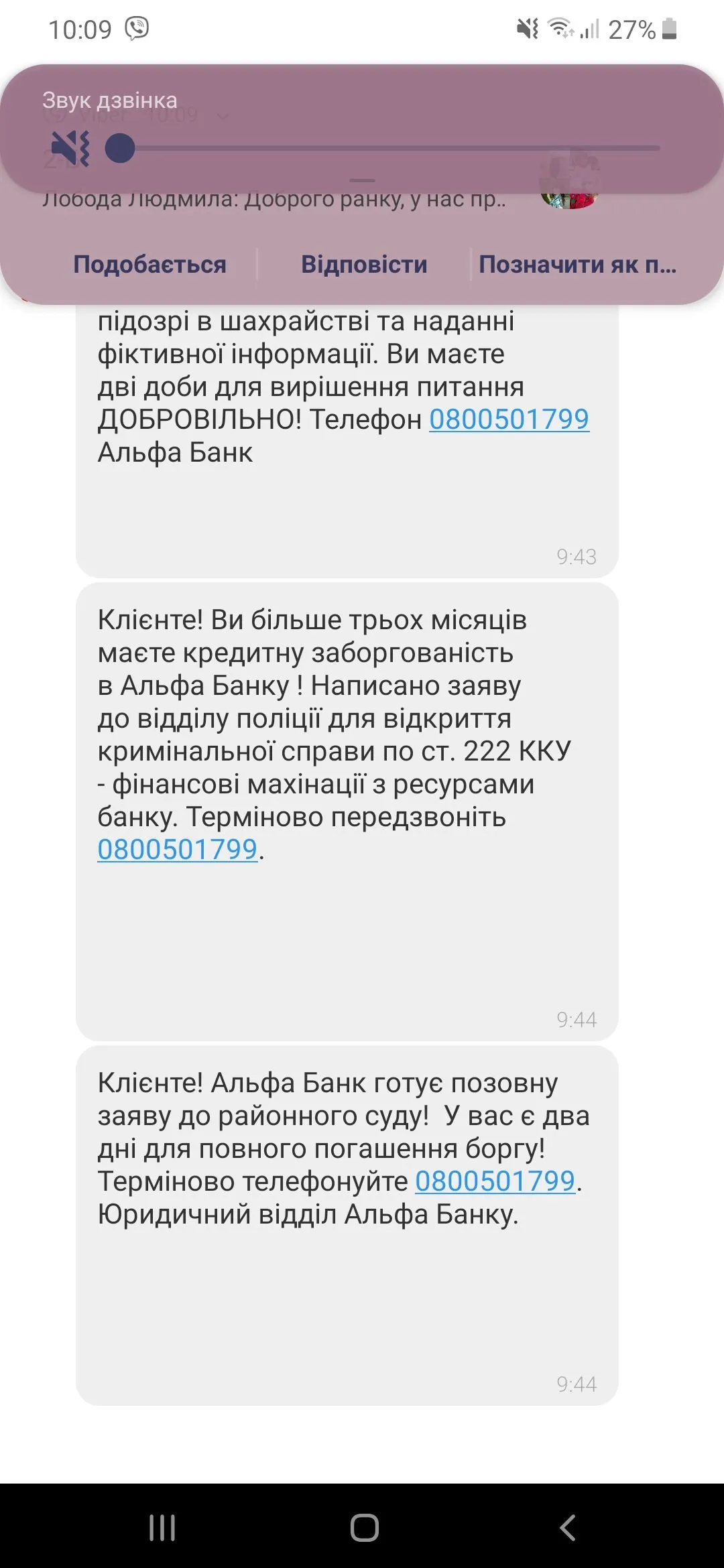Image resolution: width=724 pixels, height=1568 pixels.
Task: Tap Подобається on the Viber notification
Action: click(149, 265)
